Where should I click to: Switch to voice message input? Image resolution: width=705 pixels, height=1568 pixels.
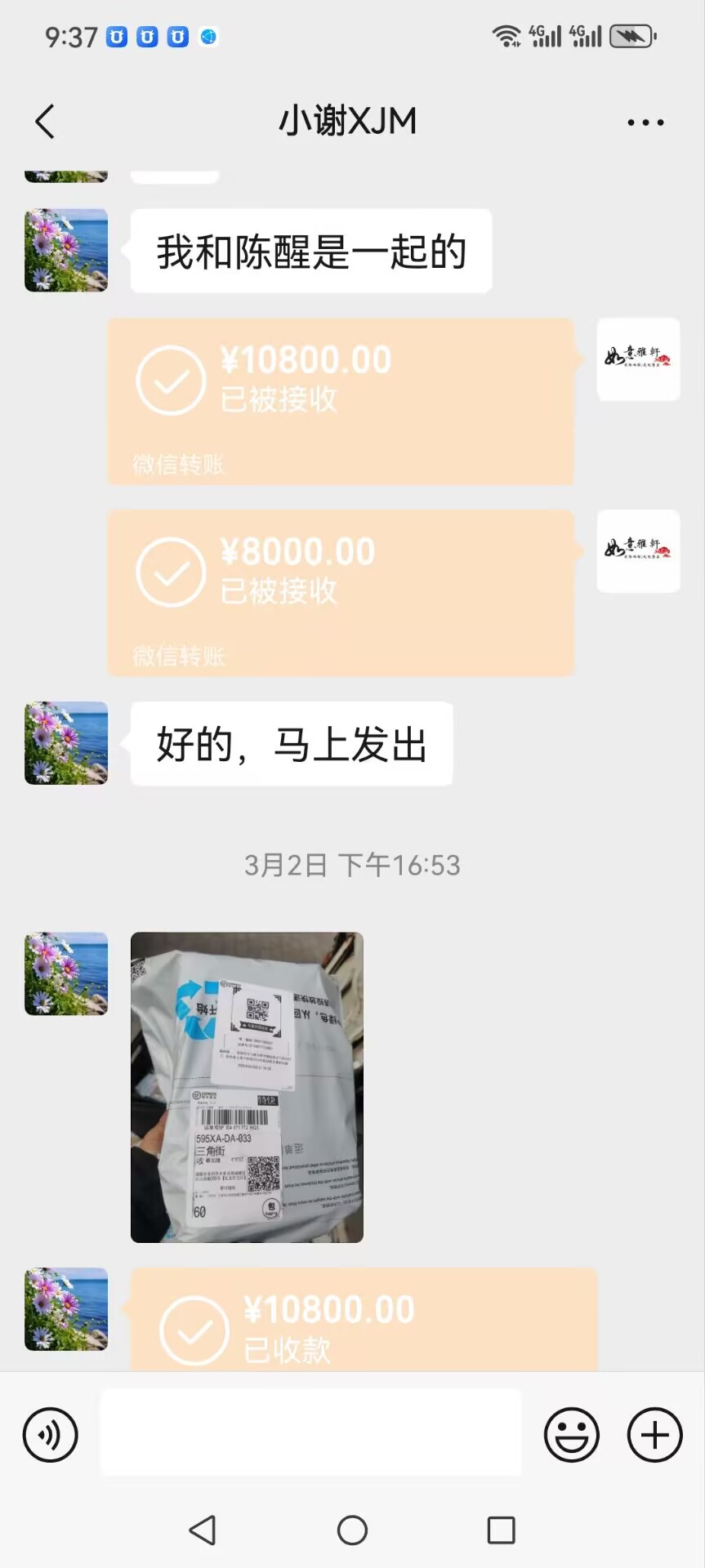pyautogui.click(x=51, y=1435)
